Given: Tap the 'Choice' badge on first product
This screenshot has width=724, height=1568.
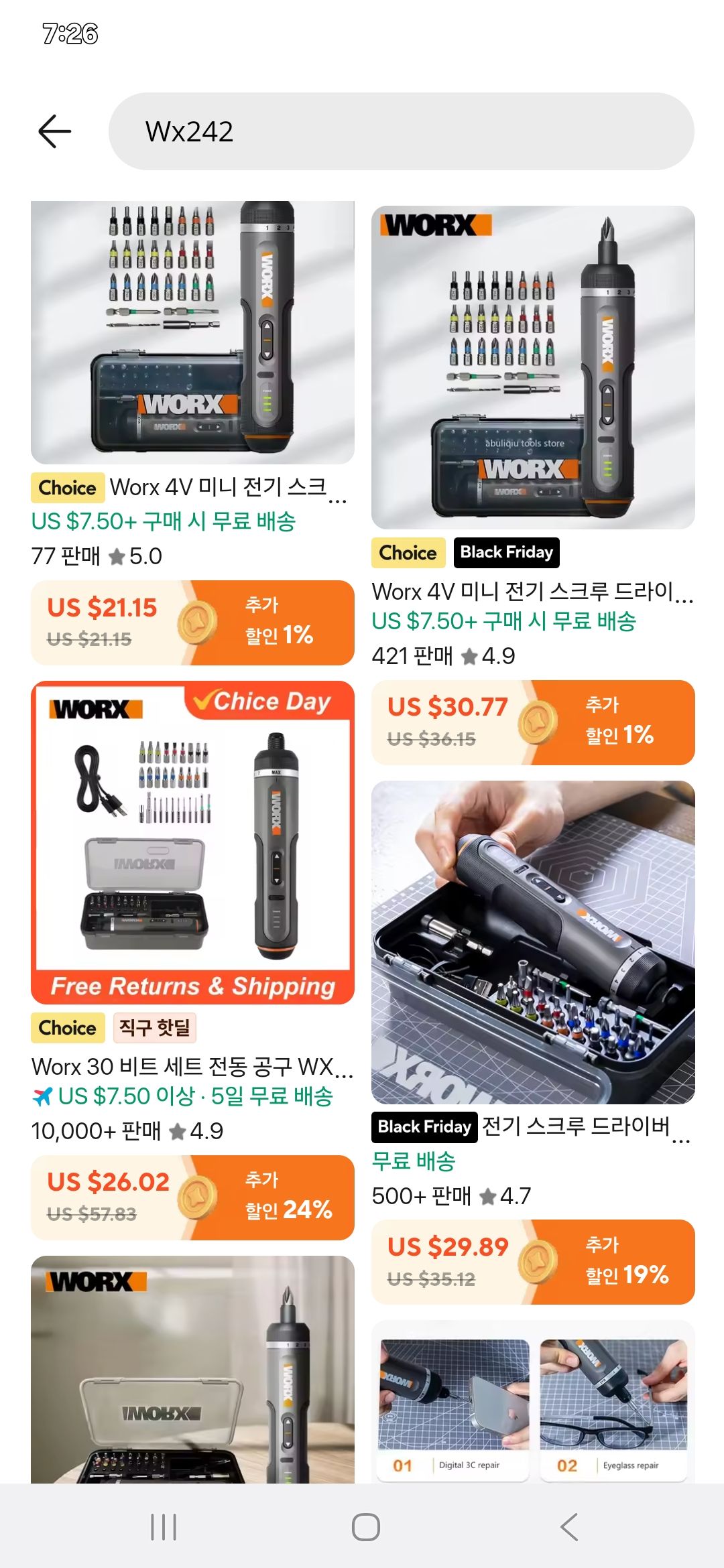Looking at the screenshot, I should point(66,488).
